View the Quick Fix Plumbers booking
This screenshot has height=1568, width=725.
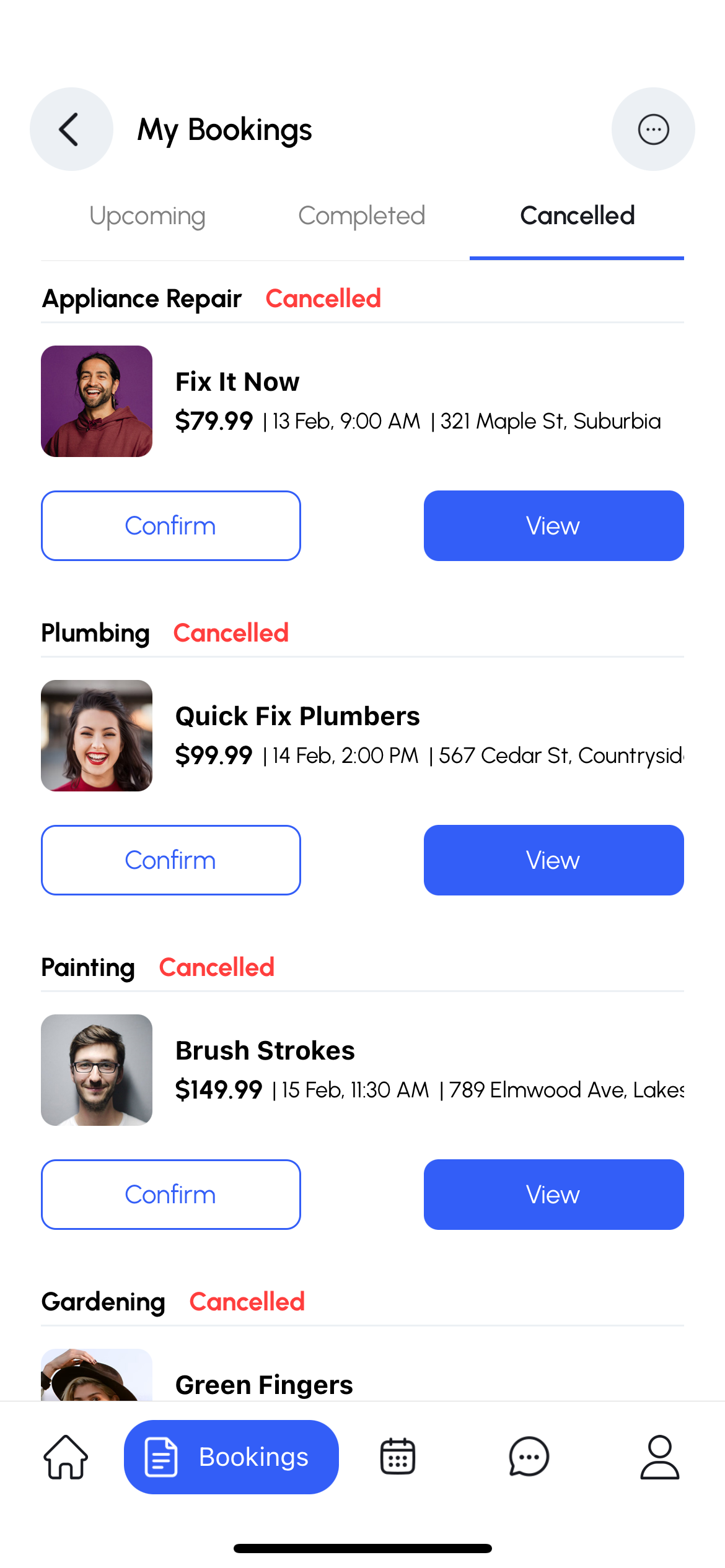(553, 860)
